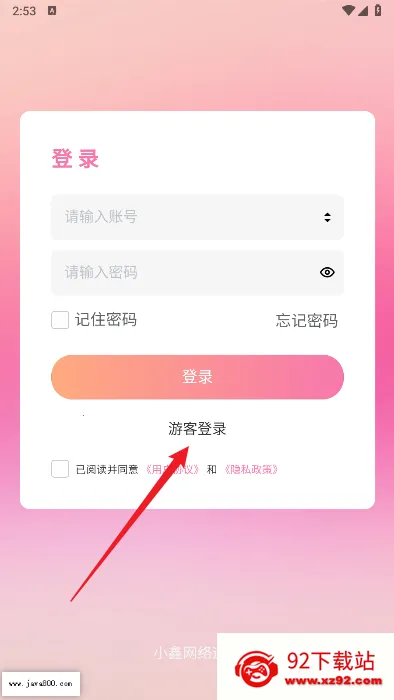Check the 记住密码 checkbox

(60, 320)
